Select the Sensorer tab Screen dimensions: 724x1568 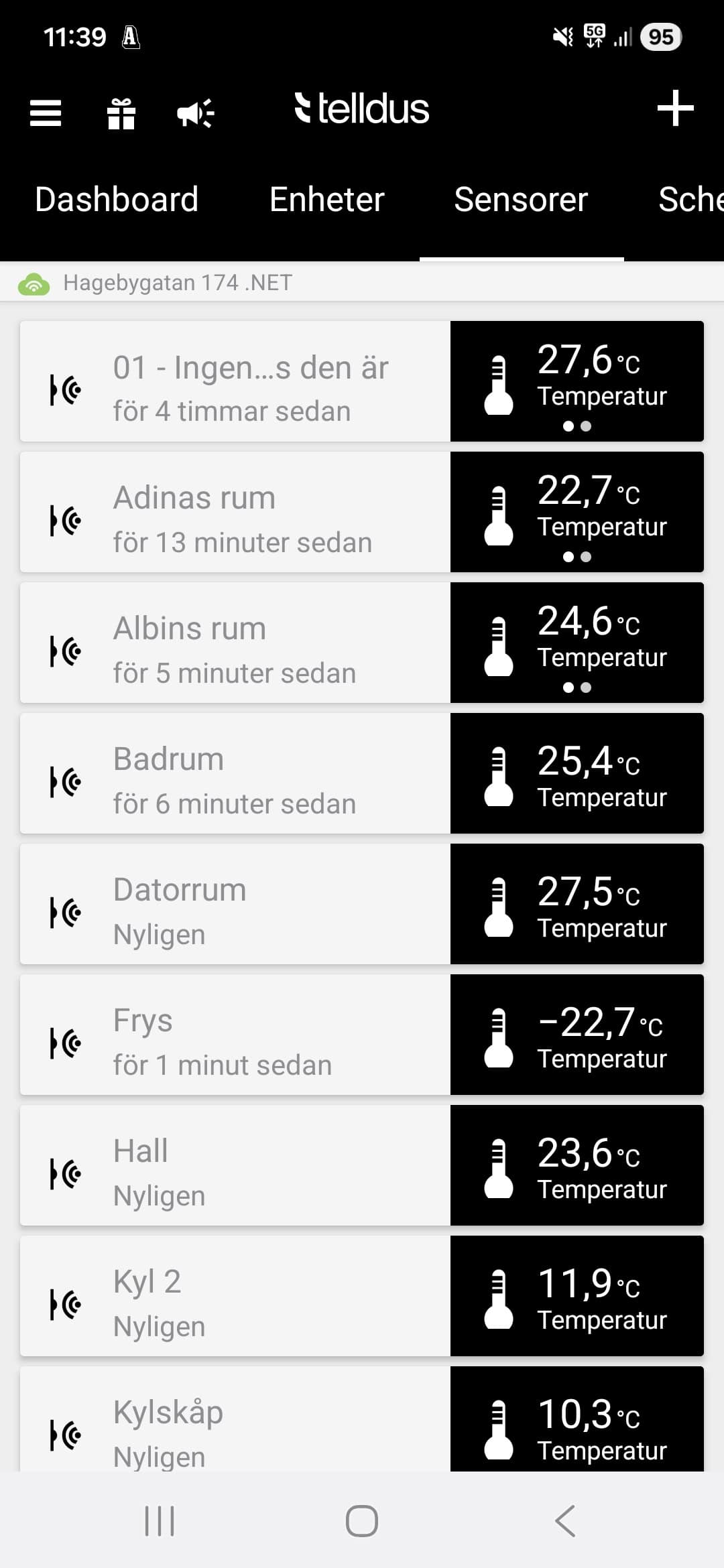pyautogui.click(x=521, y=200)
